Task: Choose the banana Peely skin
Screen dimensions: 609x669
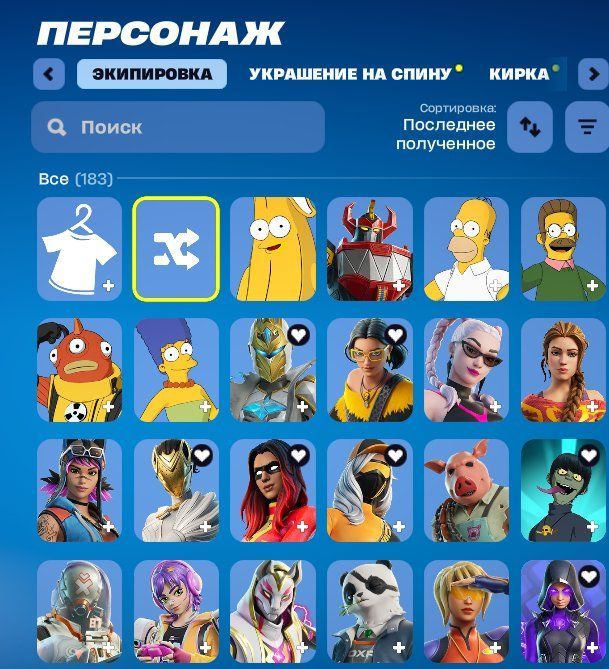Action: [273, 249]
